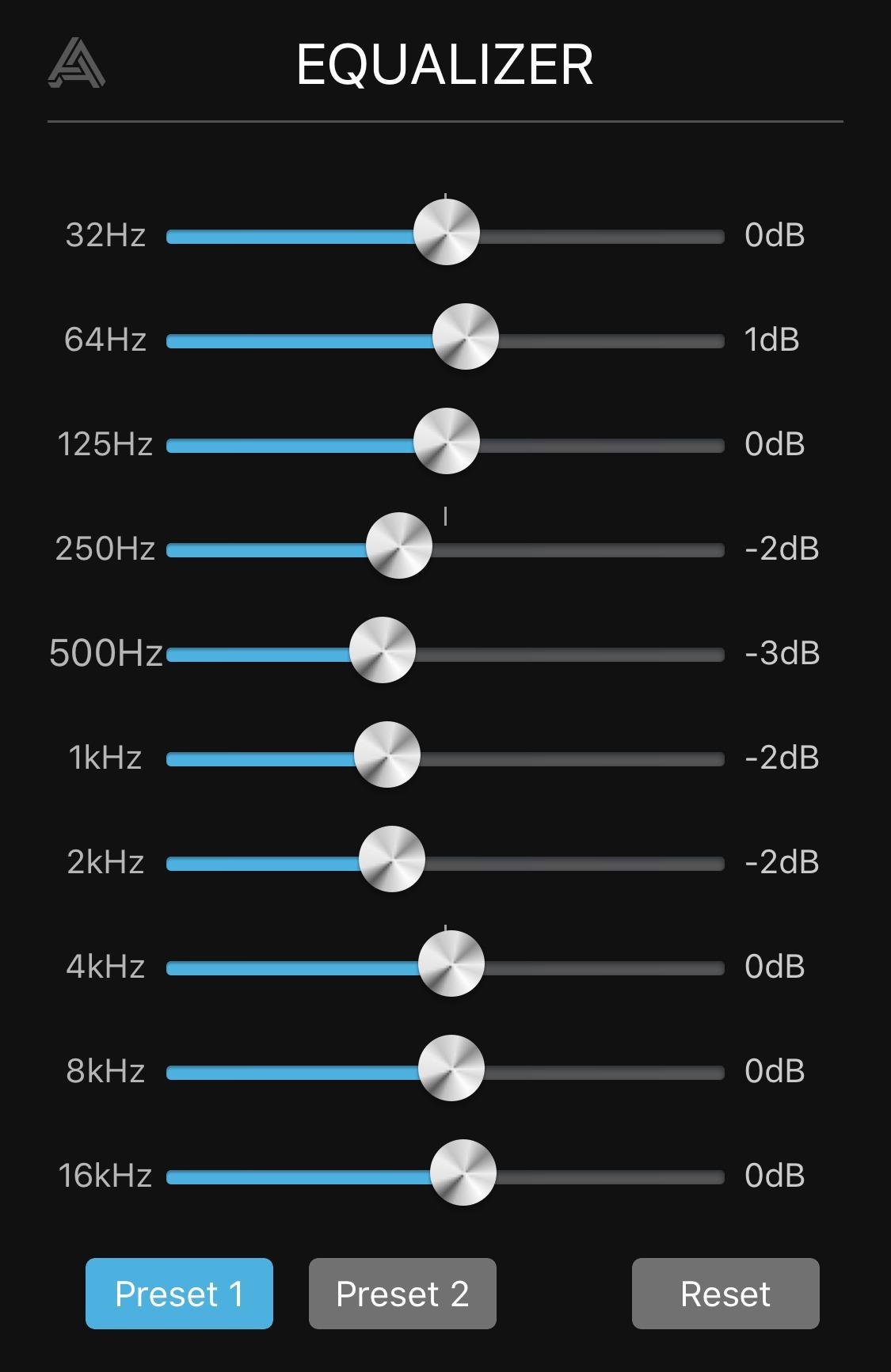This screenshot has height=1372, width=891.
Task: Switch to Preset 2
Action: click(x=403, y=1294)
